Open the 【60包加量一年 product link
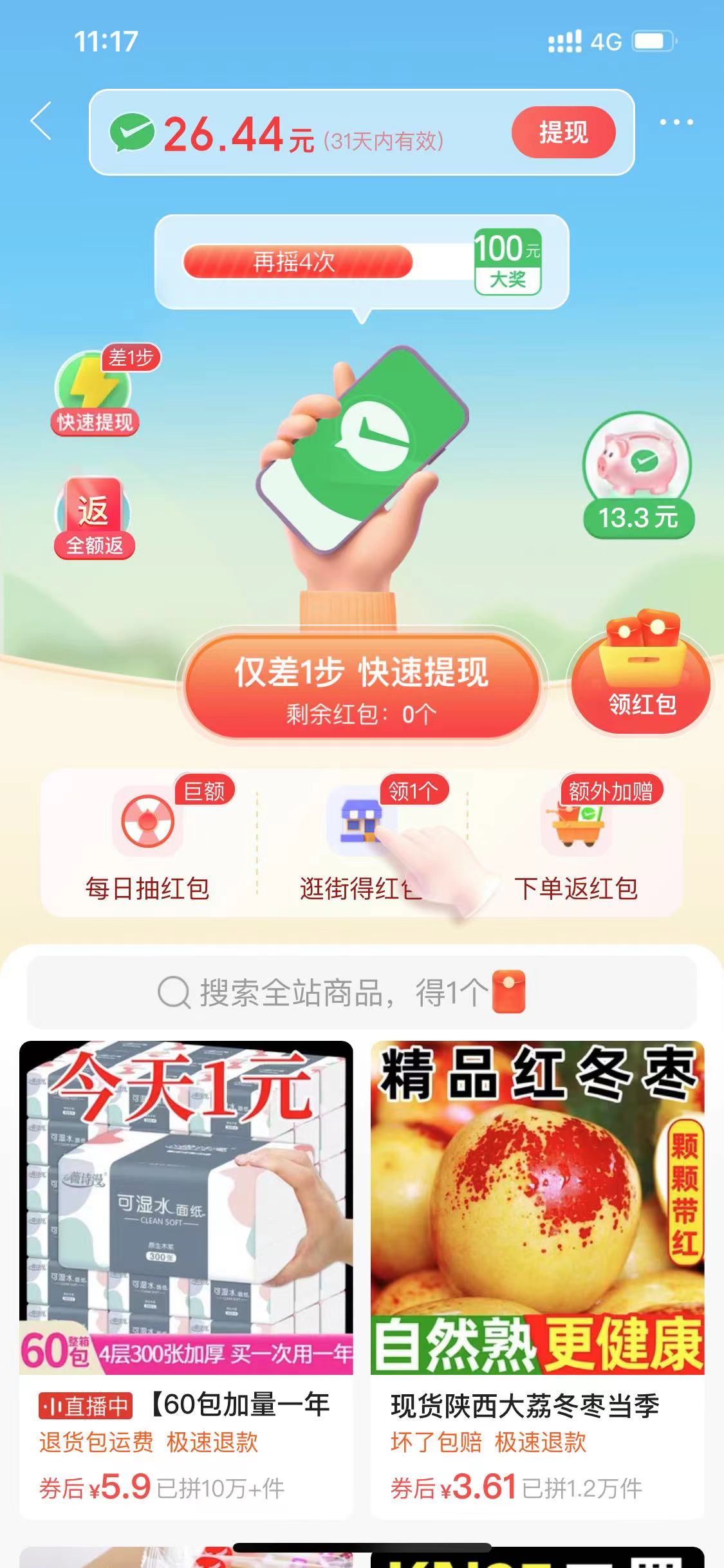Image resolution: width=724 pixels, height=1568 pixels. click(245, 1405)
